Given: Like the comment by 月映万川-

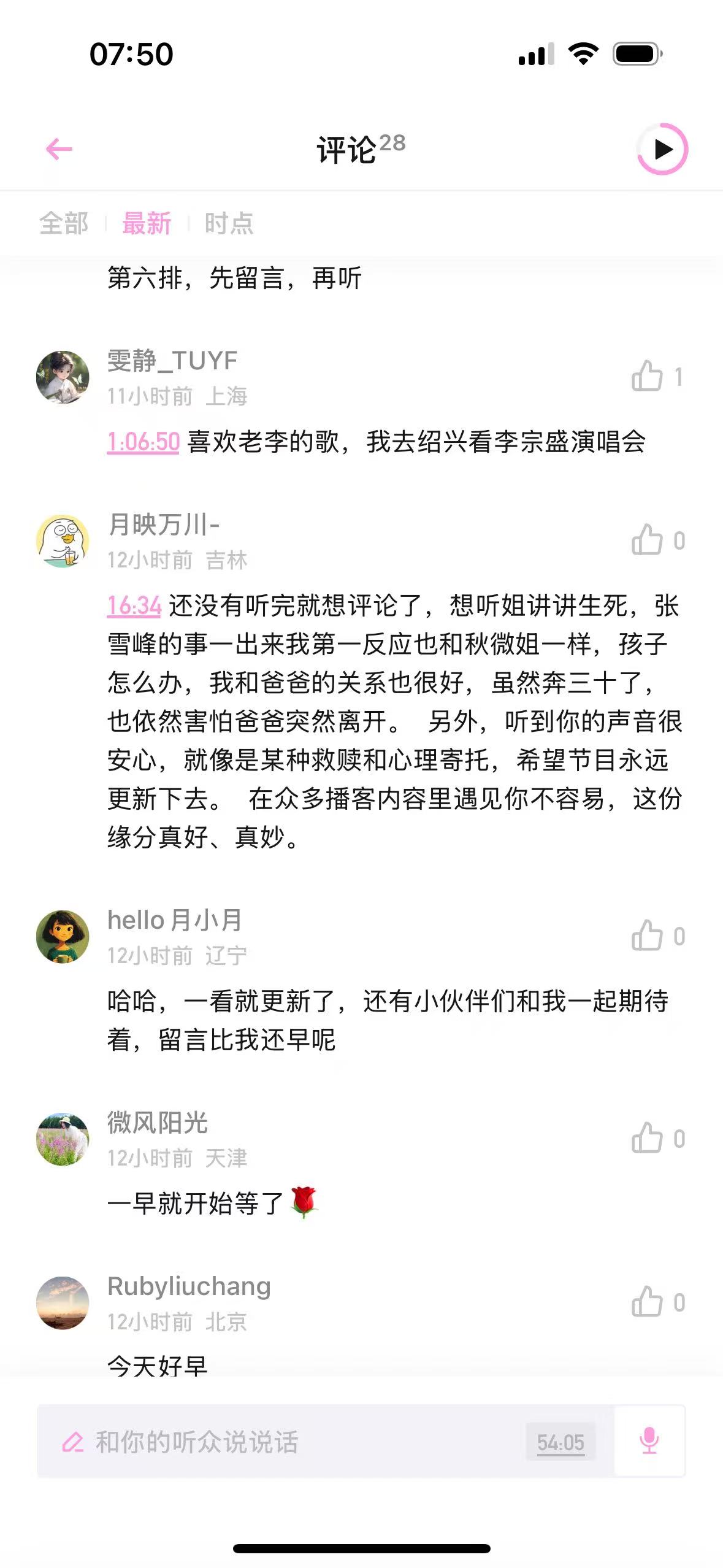Looking at the screenshot, I should 648,540.
